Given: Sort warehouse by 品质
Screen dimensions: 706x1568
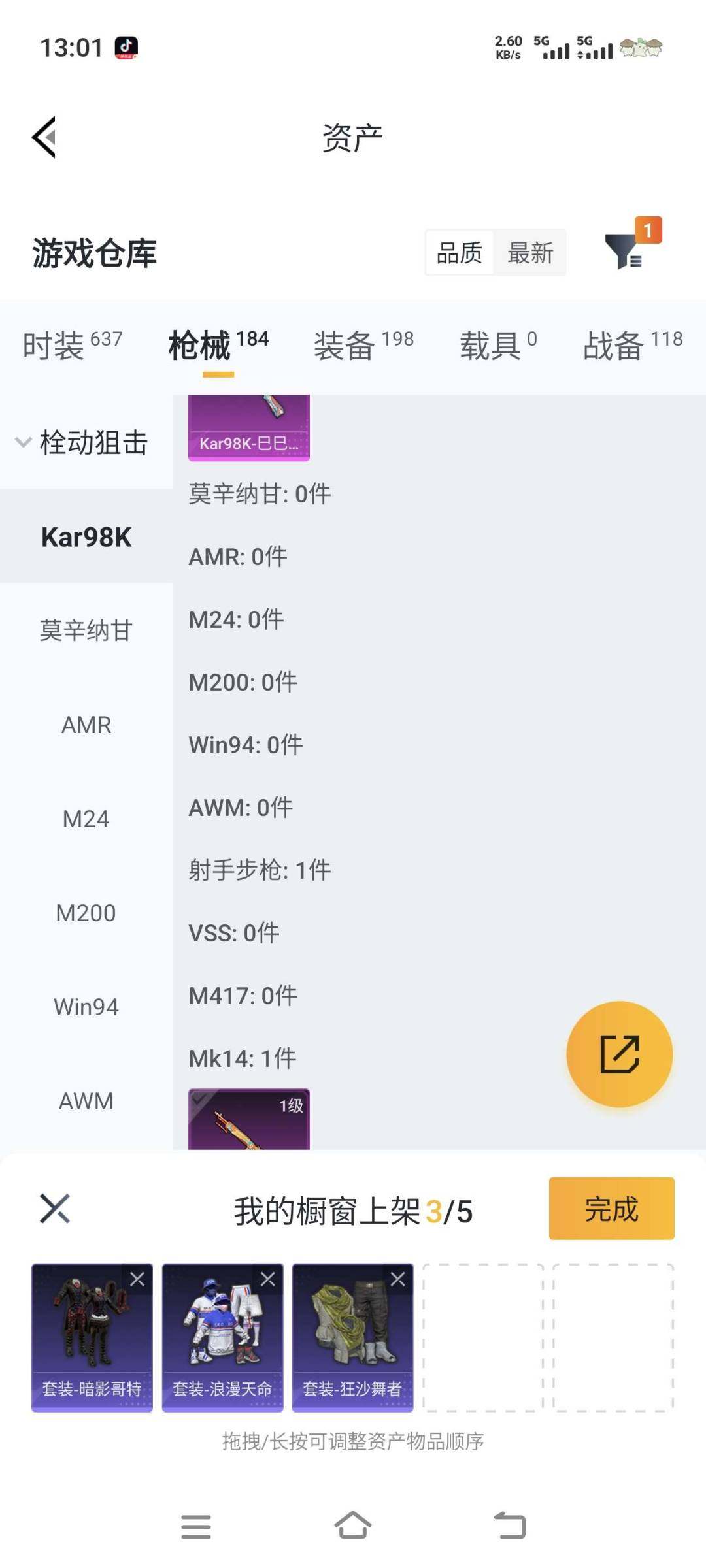Looking at the screenshot, I should [460, 253].
